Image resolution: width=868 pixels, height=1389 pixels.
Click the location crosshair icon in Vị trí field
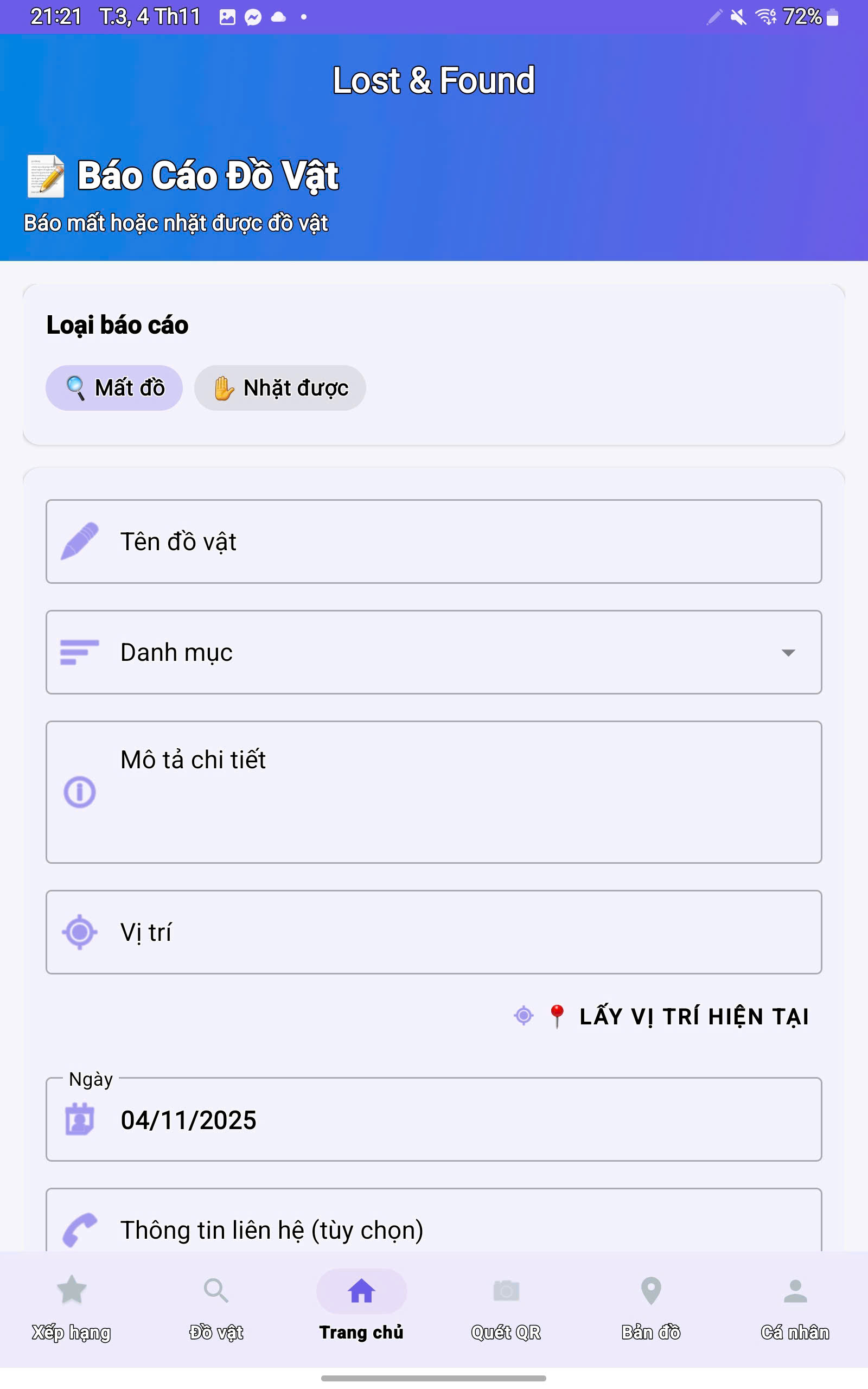[x=80, y=932]
